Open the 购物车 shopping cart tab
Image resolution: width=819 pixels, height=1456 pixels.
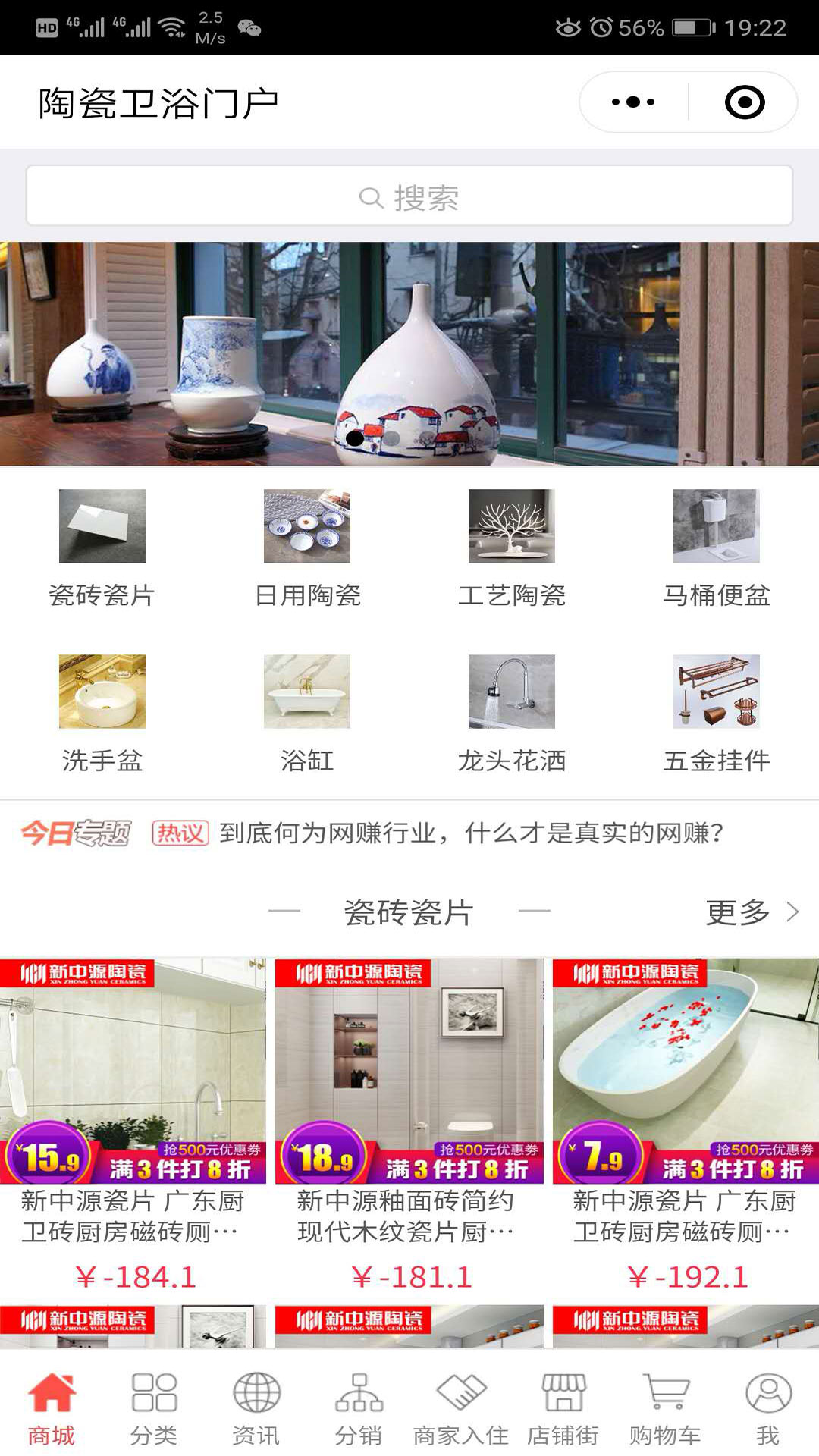point(665,1407)
